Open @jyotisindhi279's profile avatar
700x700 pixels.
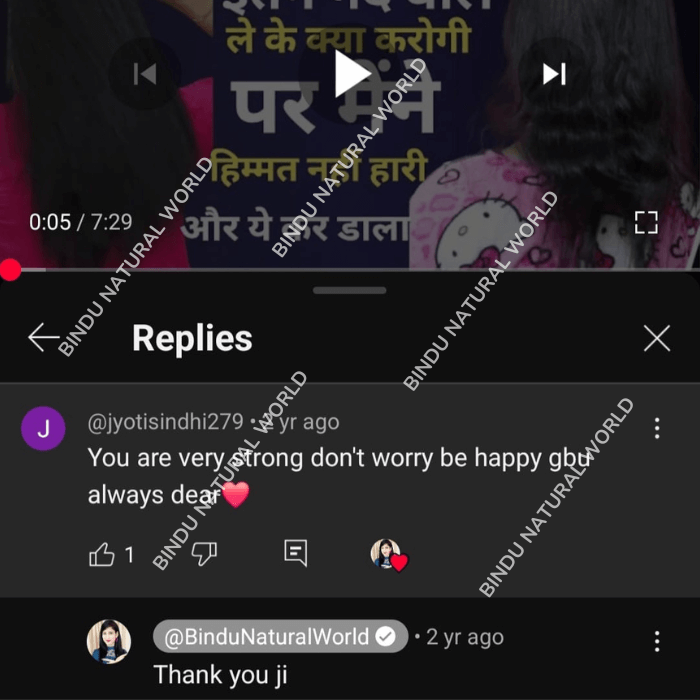tap(43, 430)
